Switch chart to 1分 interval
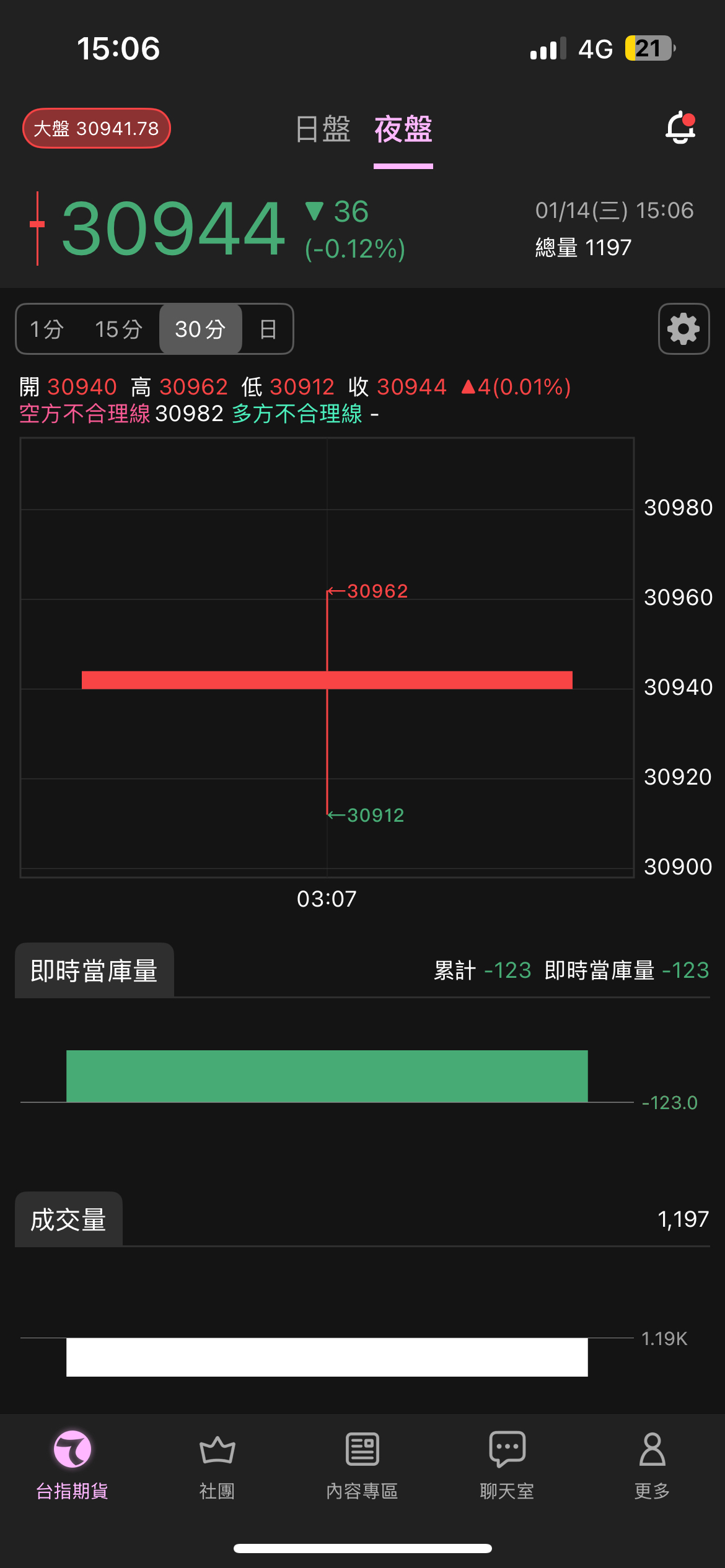725x1568 pixels. pyautogui.click(x=47, y=329)
